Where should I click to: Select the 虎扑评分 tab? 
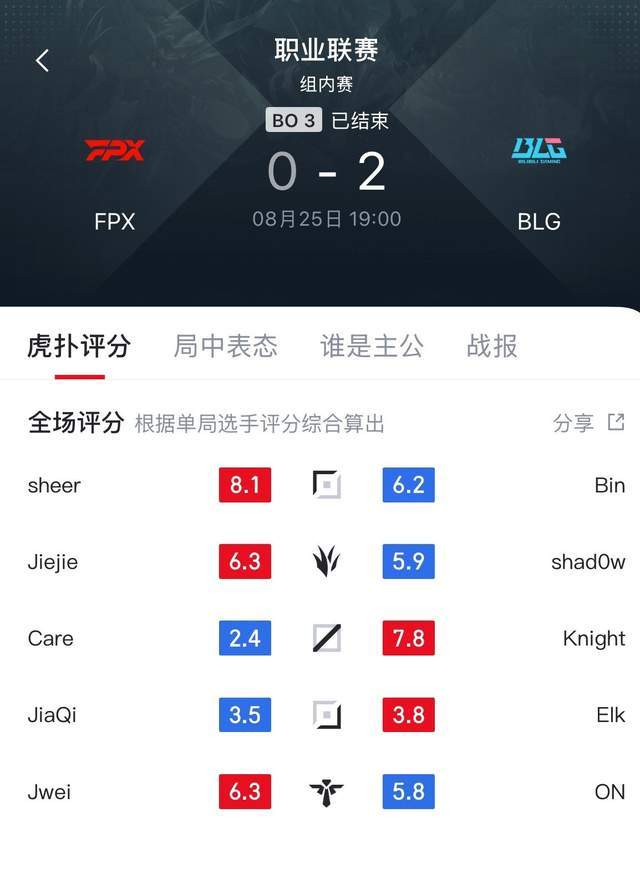[x=79, y=346]
